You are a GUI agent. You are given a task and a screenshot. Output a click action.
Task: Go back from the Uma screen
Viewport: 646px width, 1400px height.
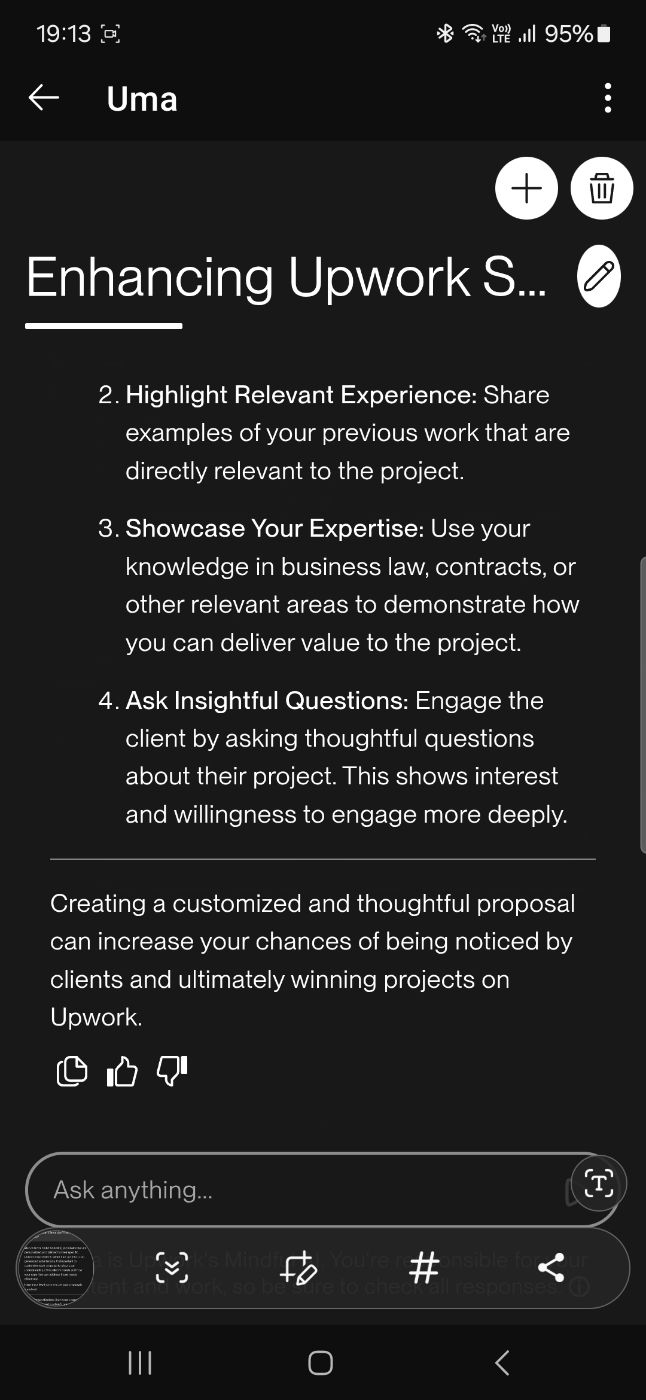click(44, 98)
